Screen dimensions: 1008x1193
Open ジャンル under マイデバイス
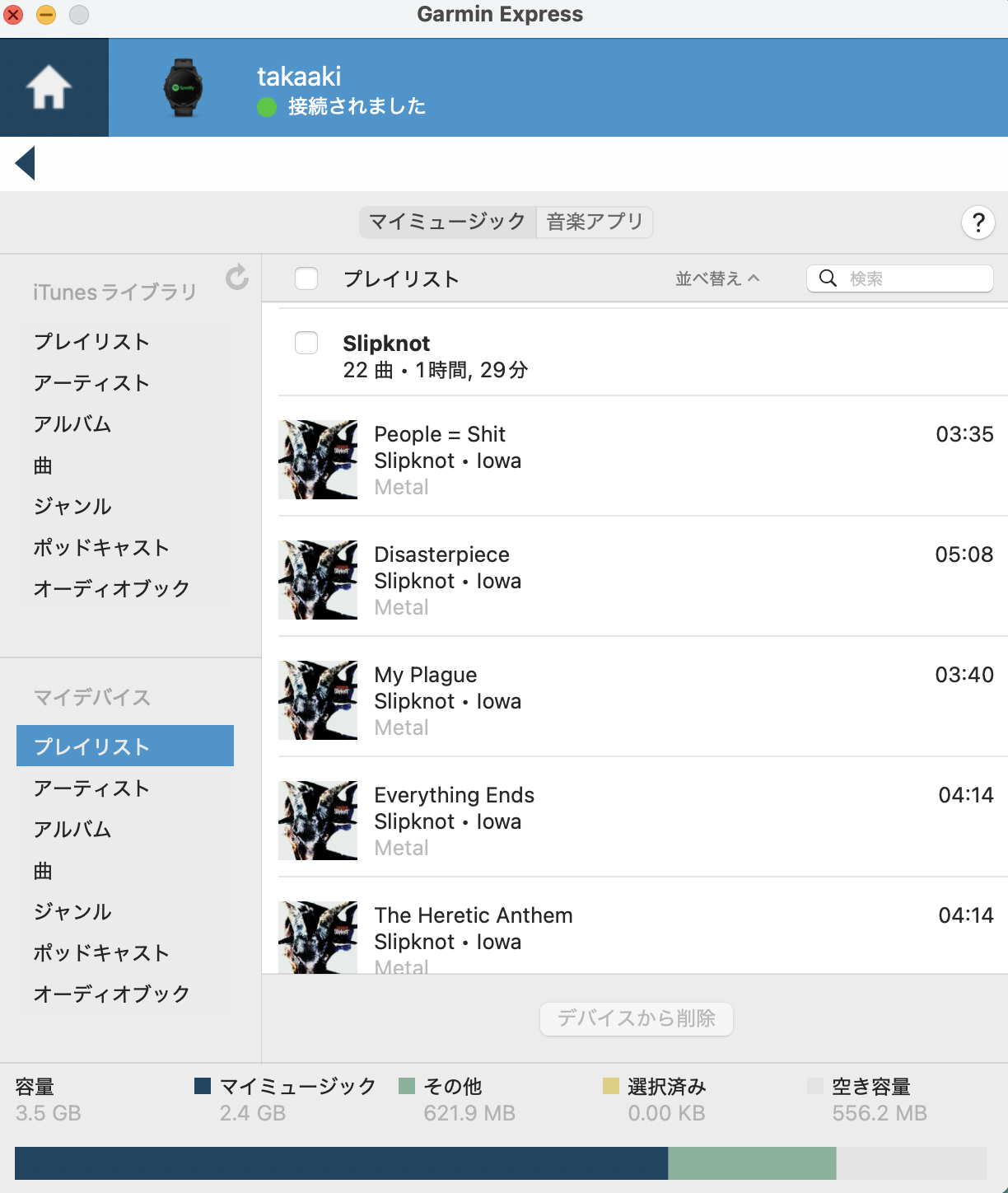72,912
